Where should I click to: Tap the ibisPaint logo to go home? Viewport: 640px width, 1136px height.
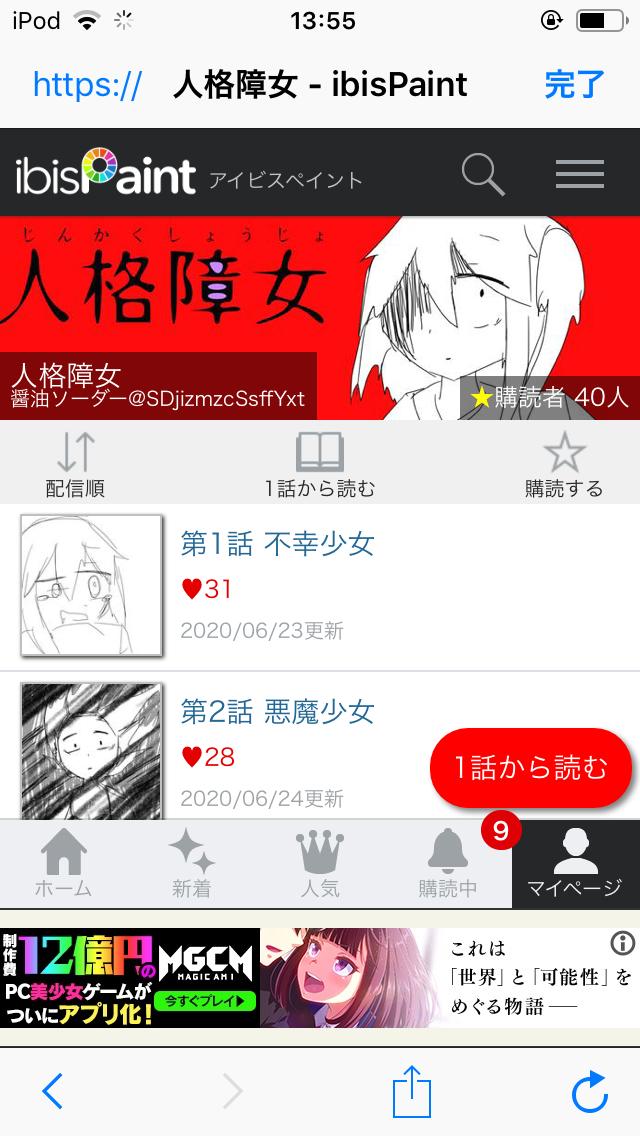click(x=105, y=176)
